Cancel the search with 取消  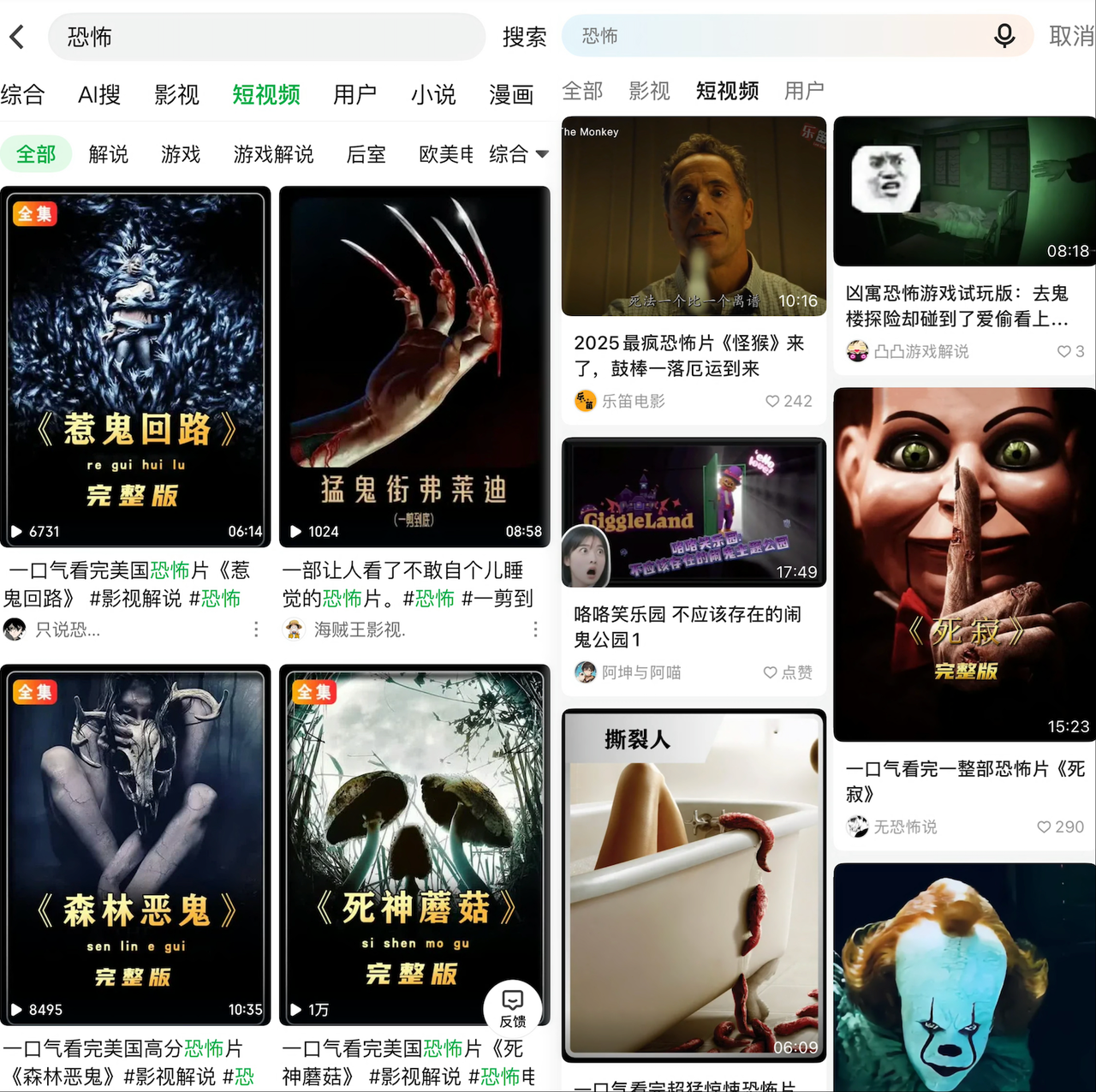1072,36
